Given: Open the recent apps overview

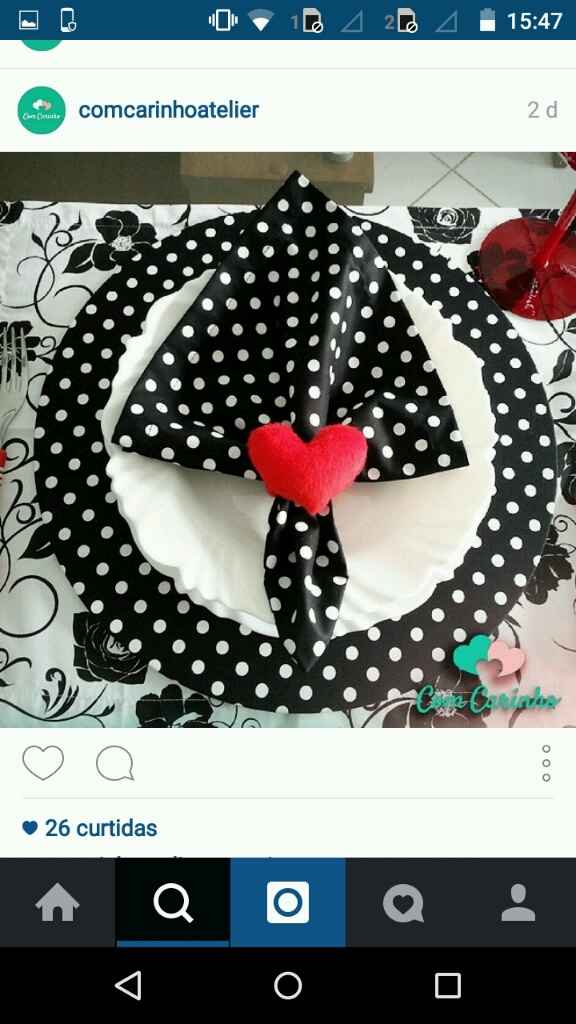Looking at the screenshot, I should (x=448, y=985).
